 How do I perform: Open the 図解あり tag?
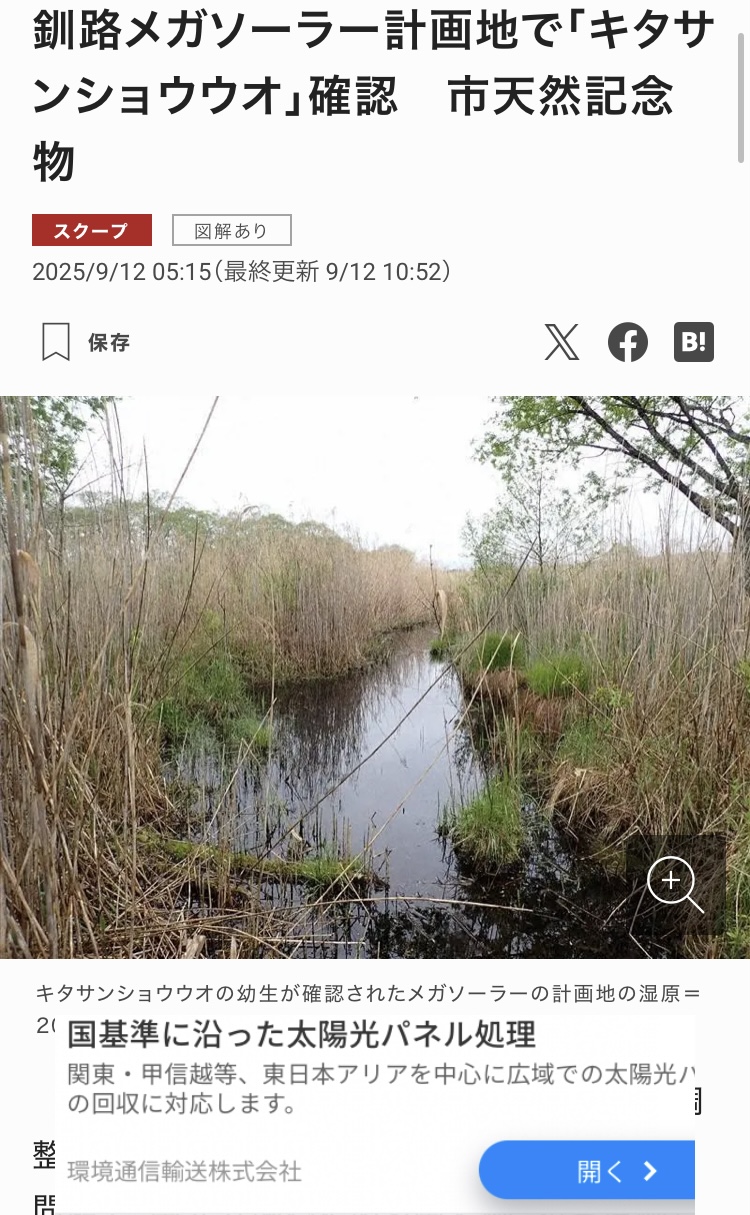click(x=231, y=231)
